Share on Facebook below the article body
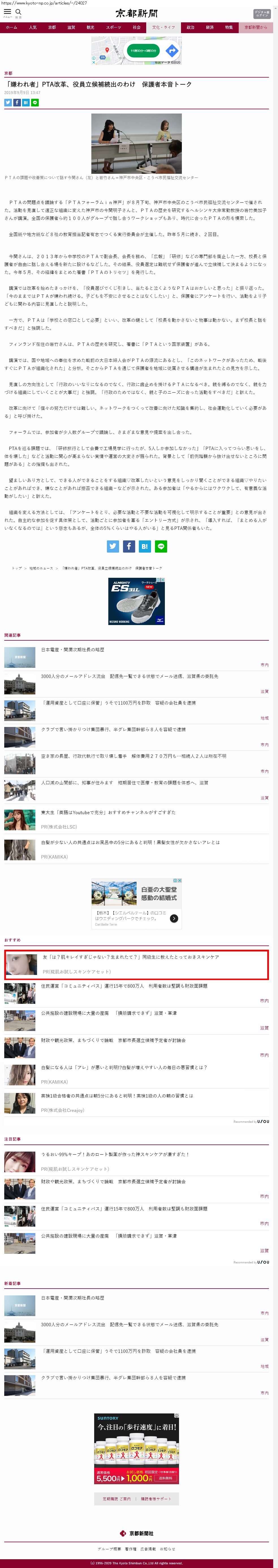278x1568 pixels. 129,547
